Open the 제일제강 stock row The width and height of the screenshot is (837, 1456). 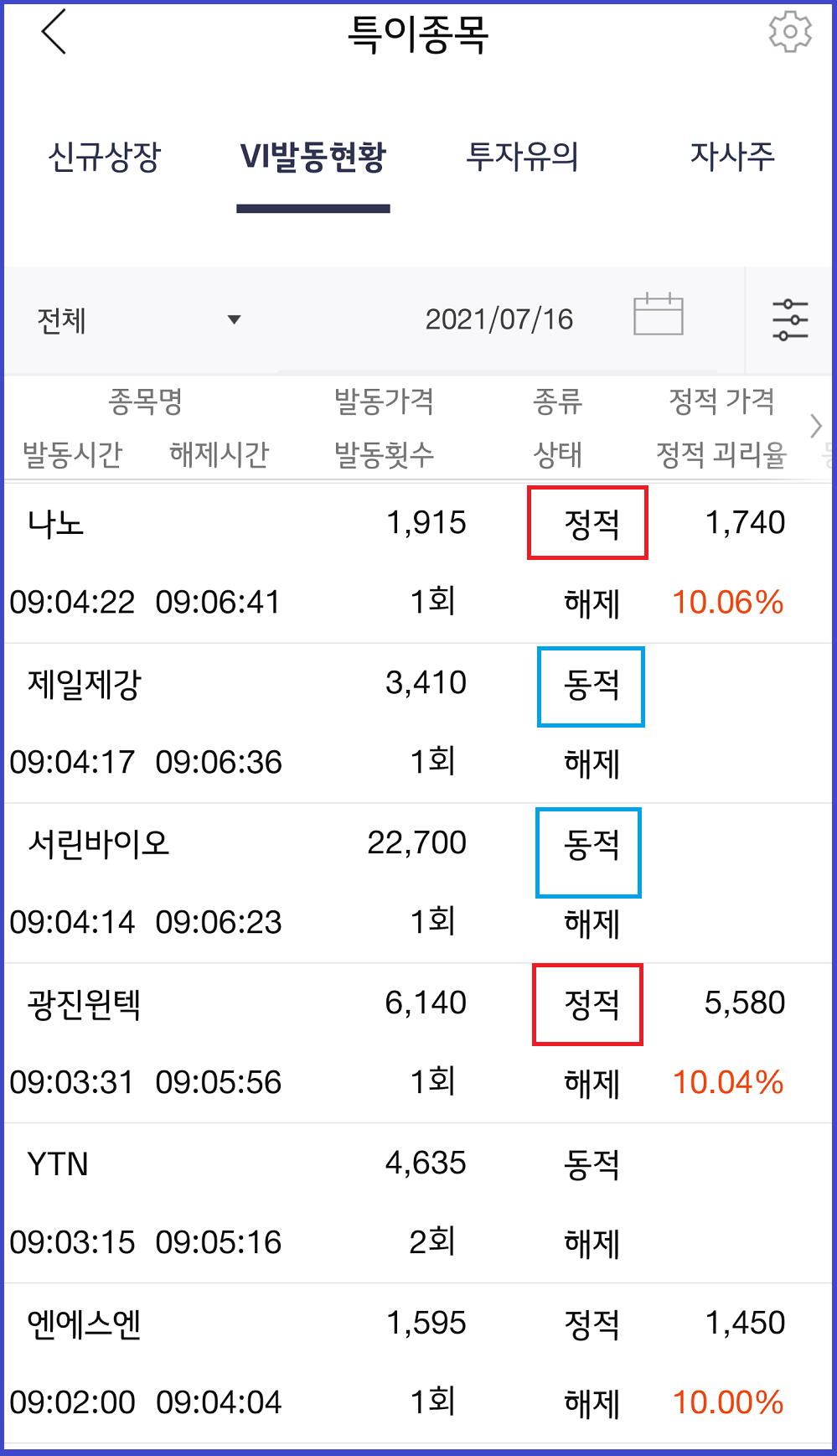418,723
